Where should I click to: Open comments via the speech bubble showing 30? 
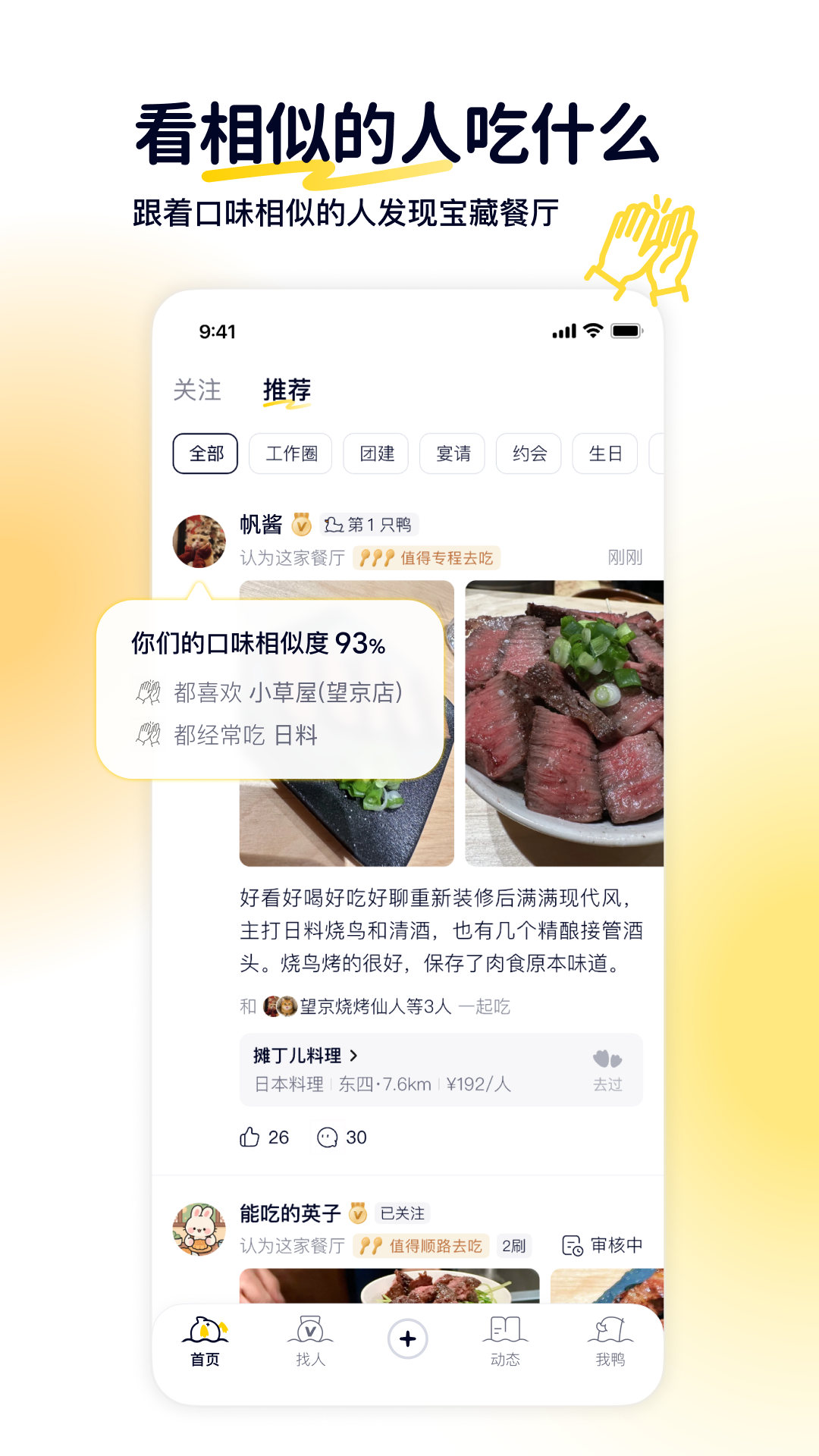[340, 1137]
